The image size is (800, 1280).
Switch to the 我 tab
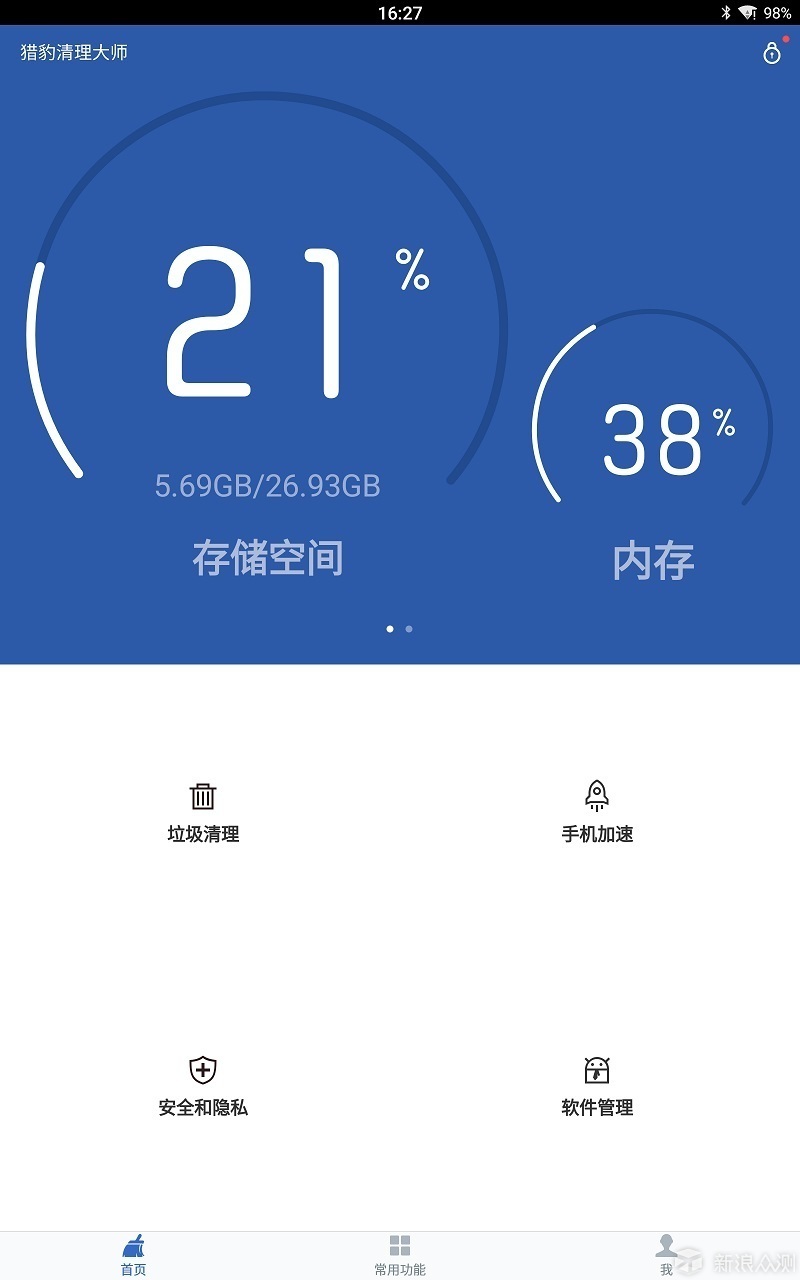pyautogui.click(x=666, y=1253)
